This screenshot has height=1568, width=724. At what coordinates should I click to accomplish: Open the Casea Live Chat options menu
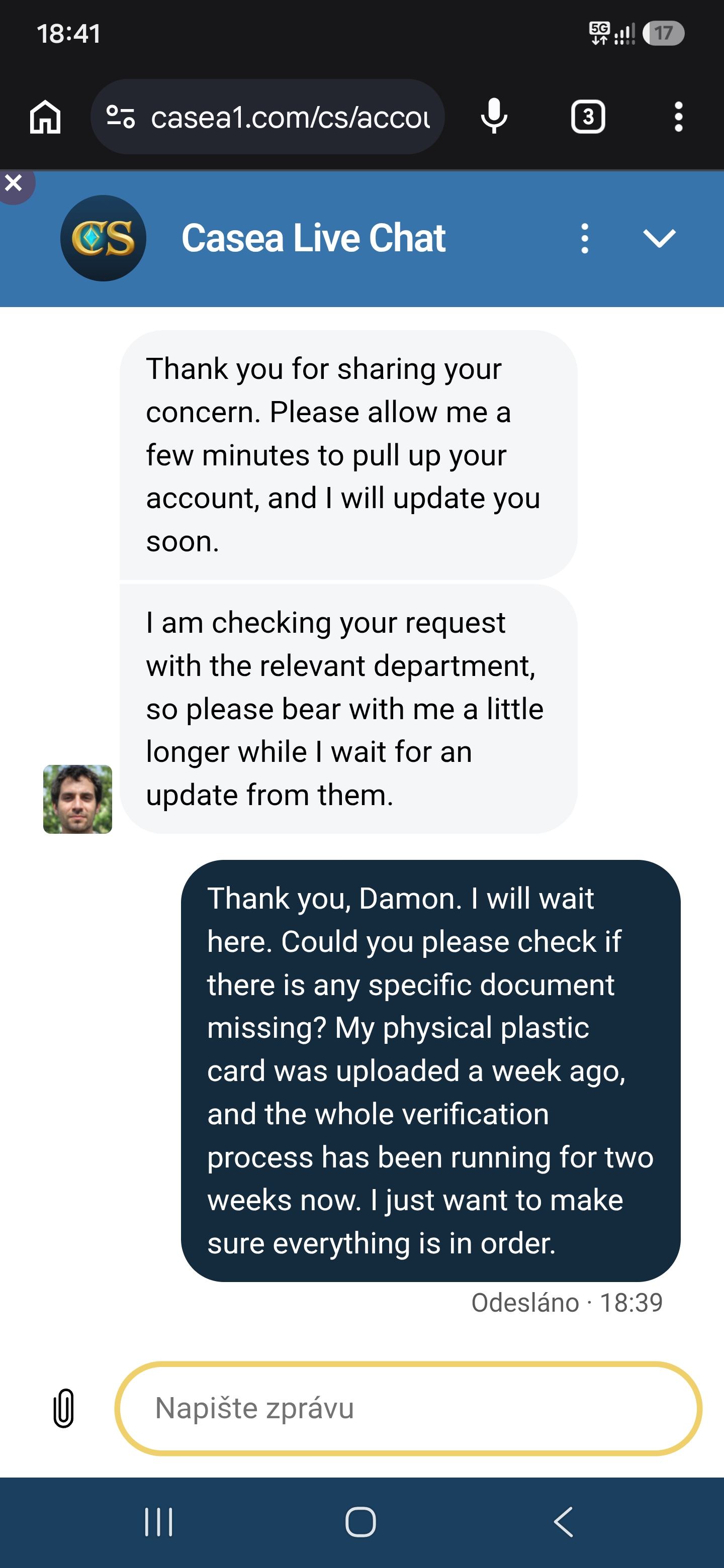point(585,238)
